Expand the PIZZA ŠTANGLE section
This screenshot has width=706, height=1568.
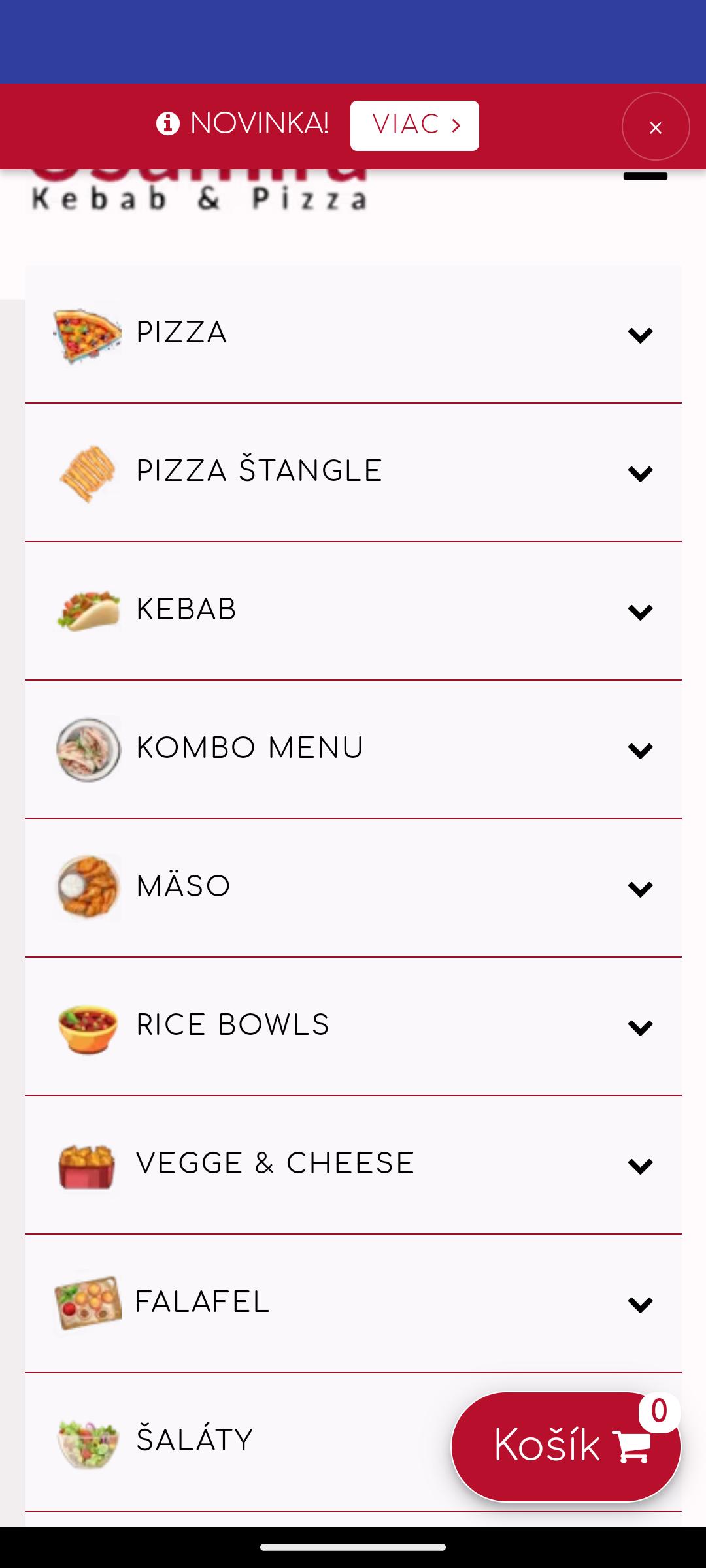tap(353, 472)
